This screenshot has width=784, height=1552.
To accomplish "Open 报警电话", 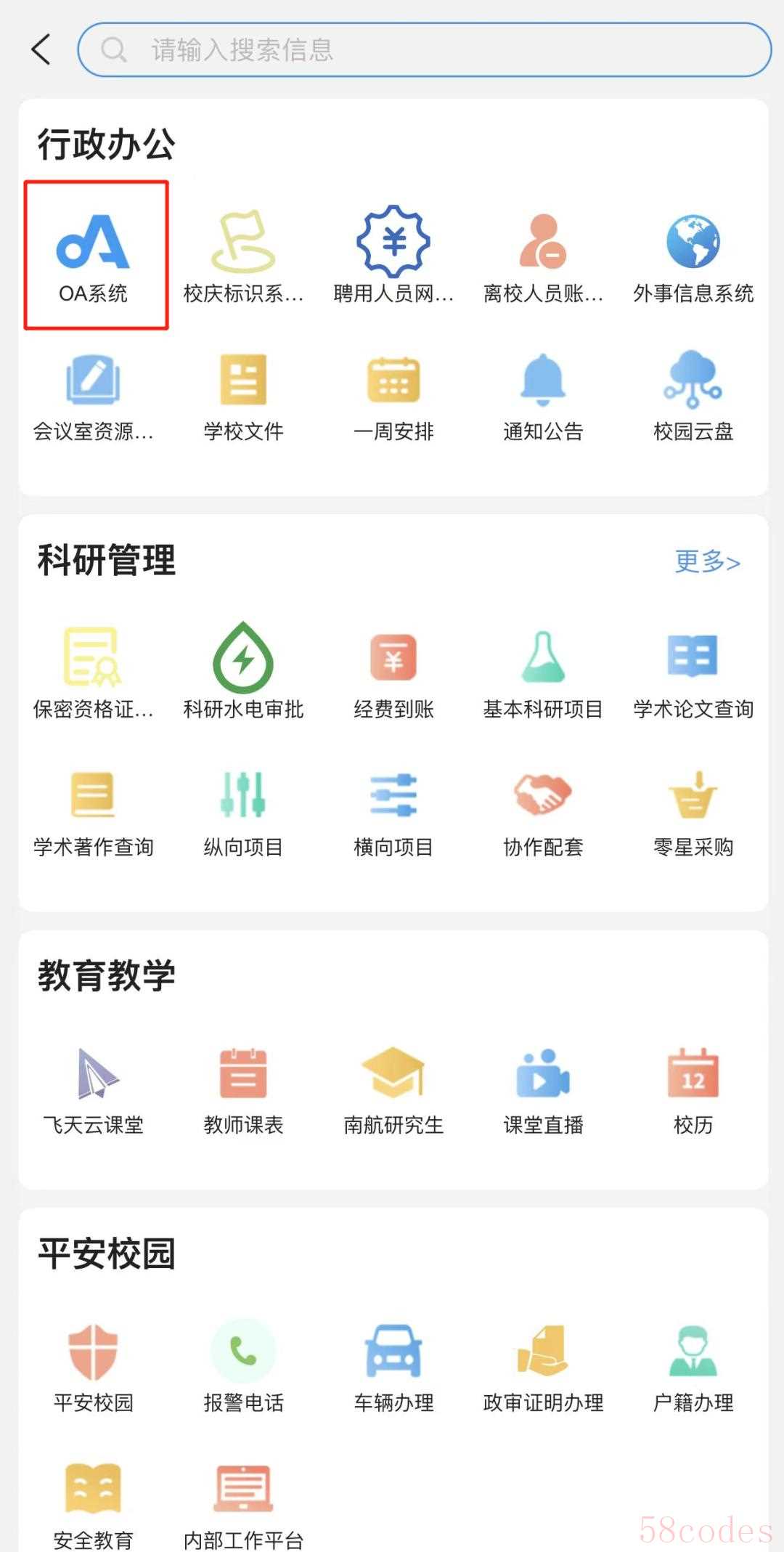I will (x=243, y=1367).
